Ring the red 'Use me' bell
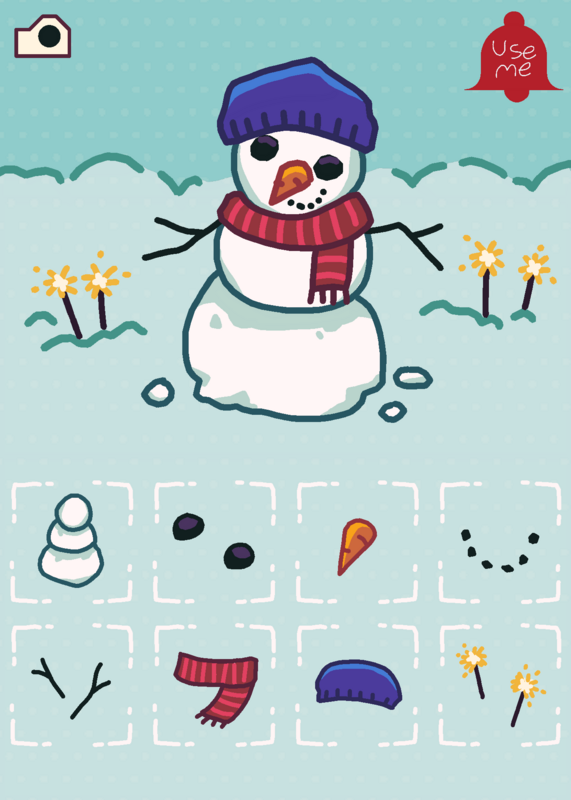571x800 pixels. pyautogui.click(x=514, y=57)
